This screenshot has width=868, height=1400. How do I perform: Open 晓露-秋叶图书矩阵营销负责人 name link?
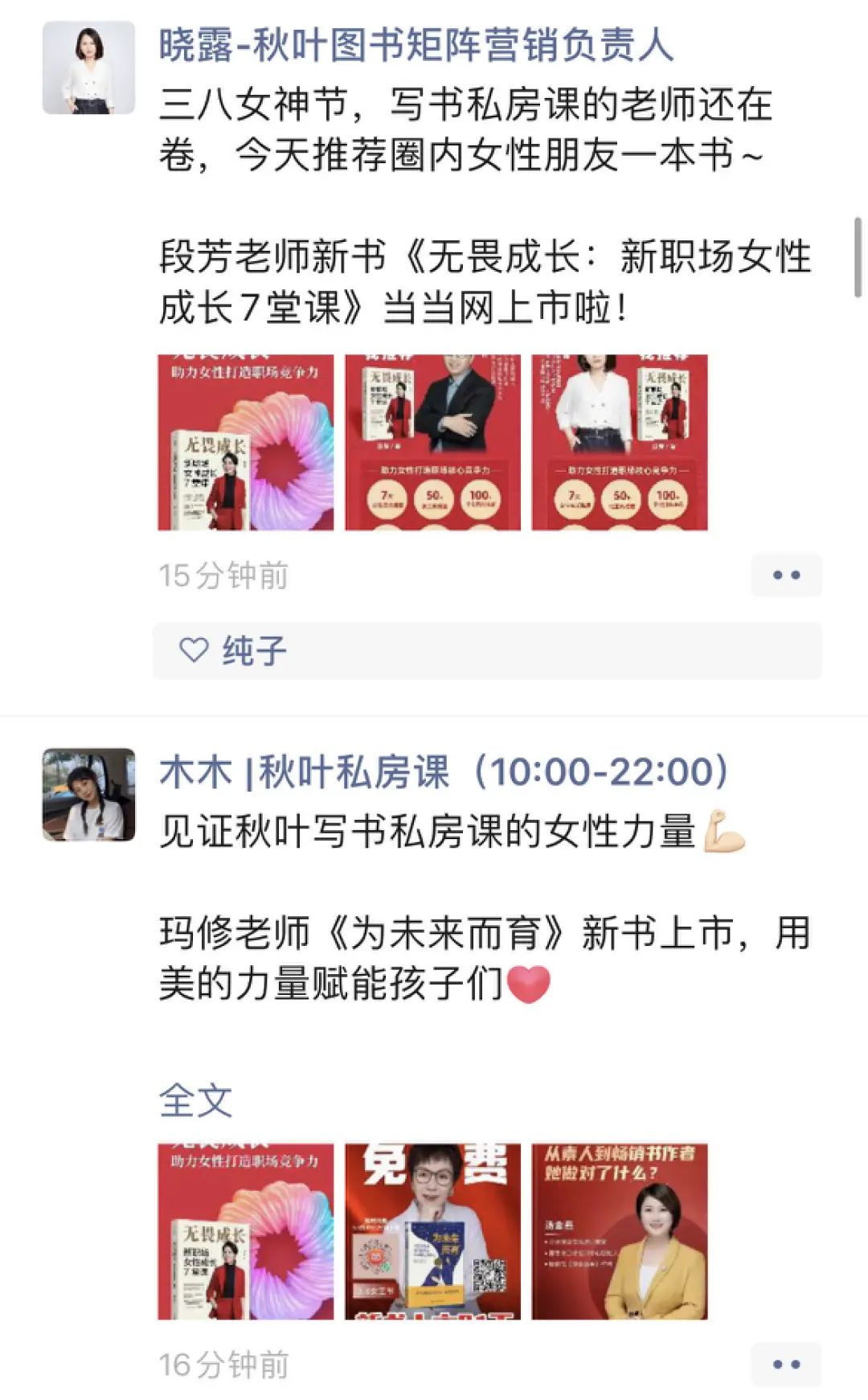(416, 44)
